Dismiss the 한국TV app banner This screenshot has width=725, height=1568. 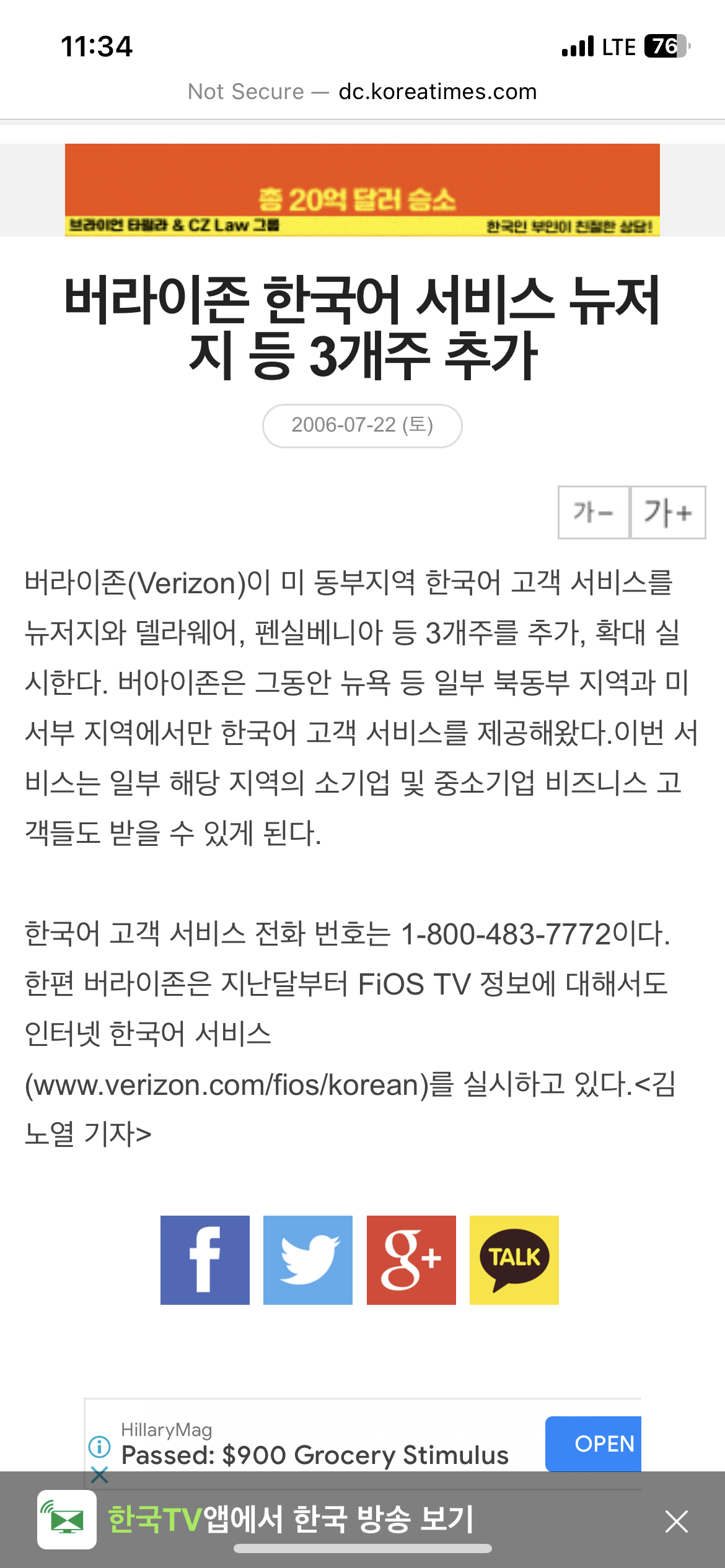[676, 1521]
